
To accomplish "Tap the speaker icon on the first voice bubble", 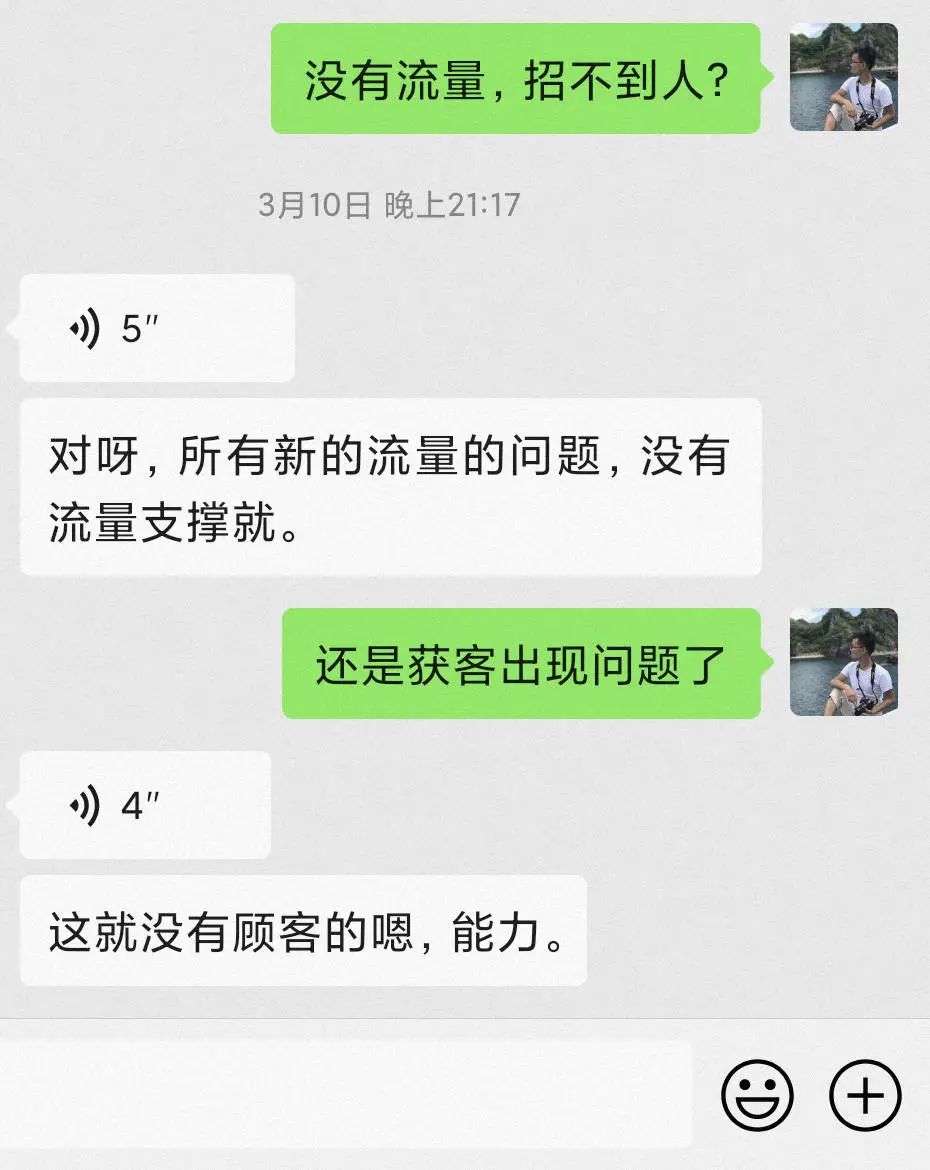I will click(87, 327).
